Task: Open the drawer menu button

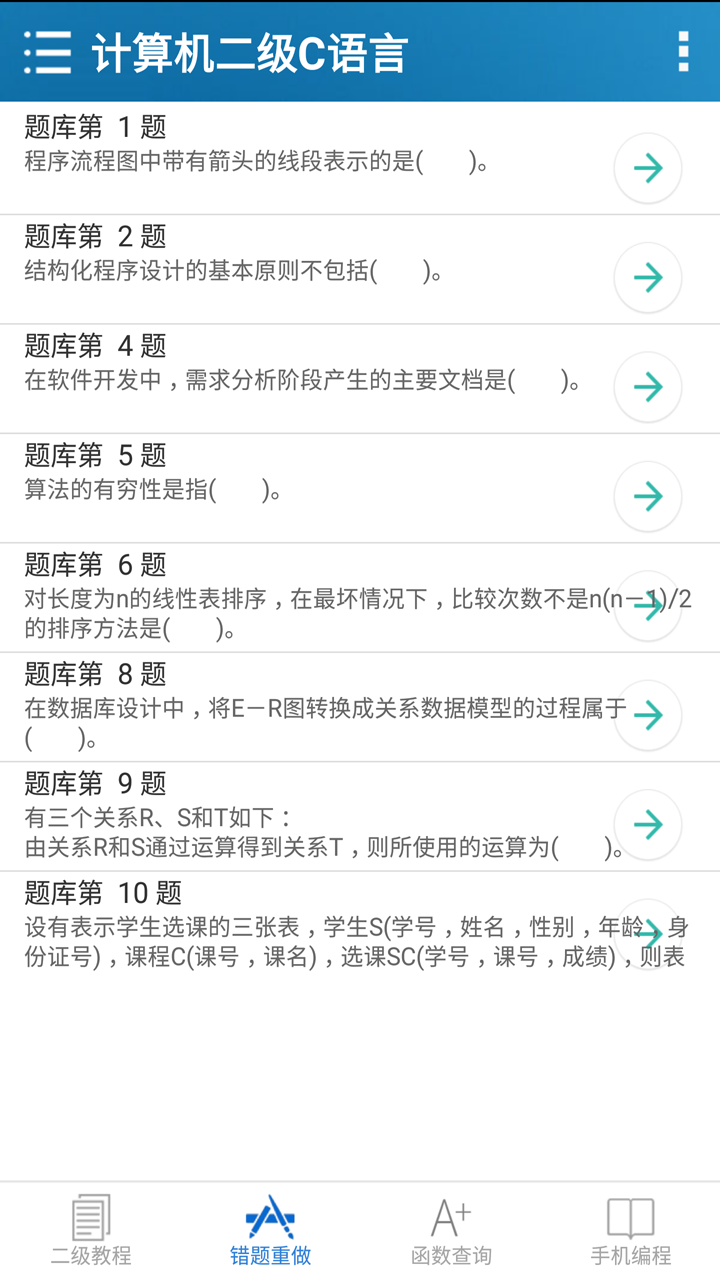Action: pos(48,52)
